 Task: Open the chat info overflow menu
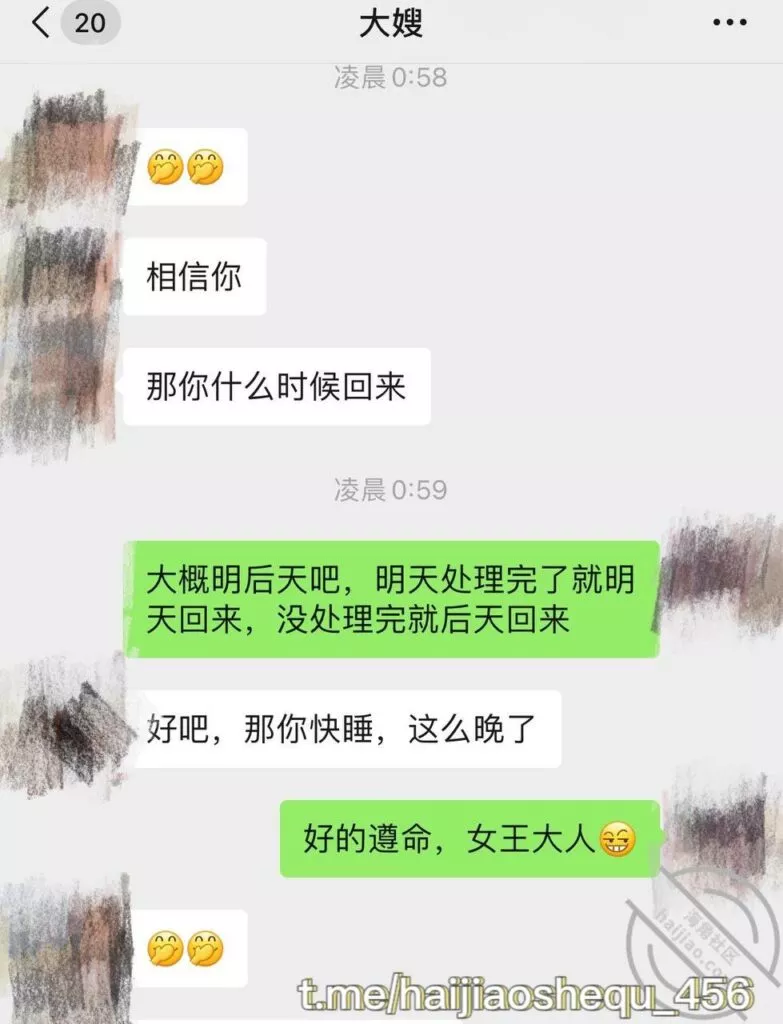[x=729, y=23]
